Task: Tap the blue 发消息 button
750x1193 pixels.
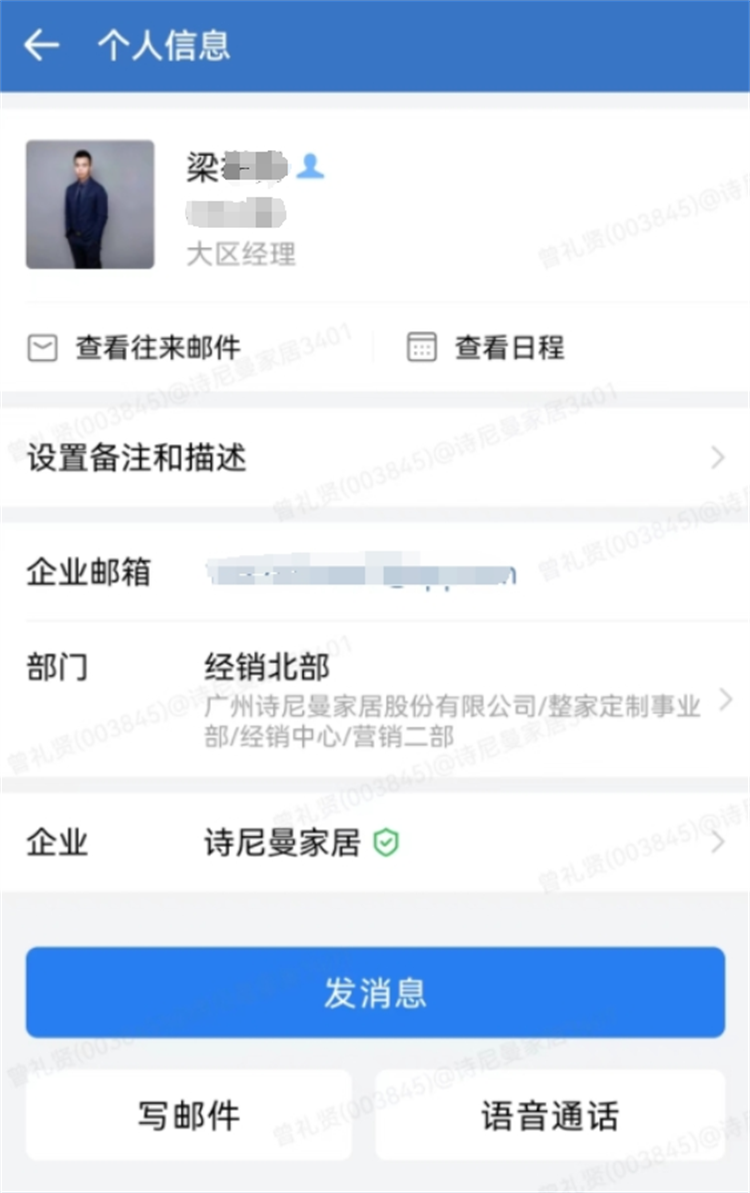Action: 375,992
